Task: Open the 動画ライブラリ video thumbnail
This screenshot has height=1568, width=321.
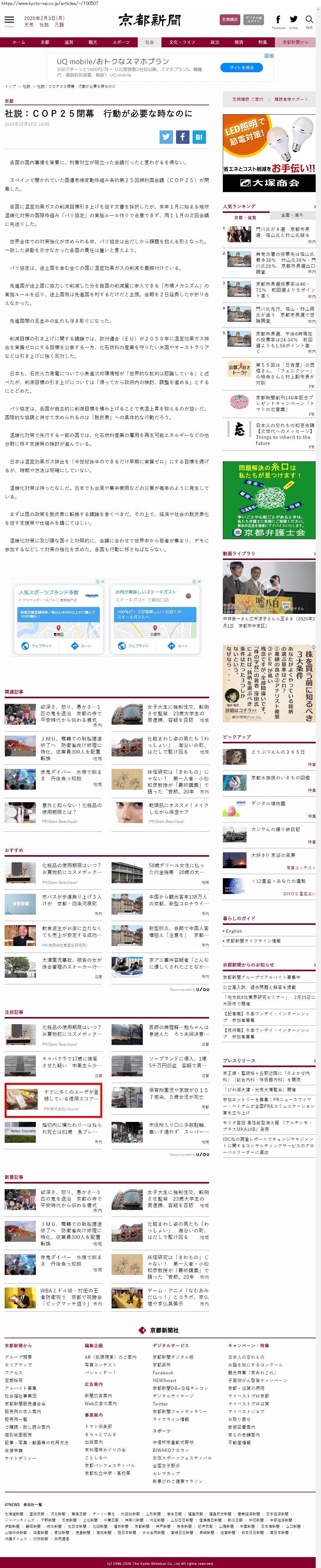Action: click(x=269, y=587)
